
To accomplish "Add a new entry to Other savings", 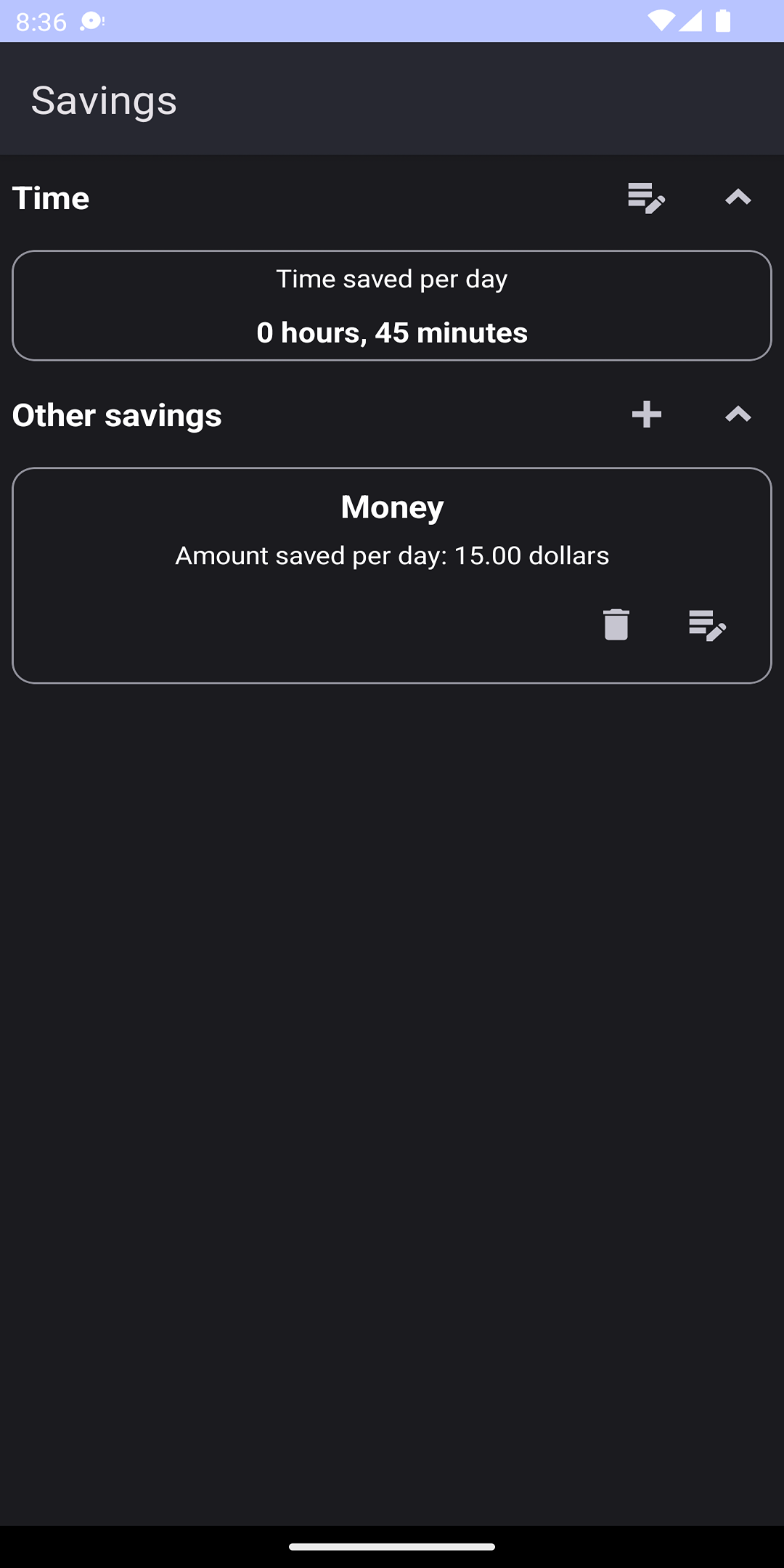I will [x=646, y=415].
